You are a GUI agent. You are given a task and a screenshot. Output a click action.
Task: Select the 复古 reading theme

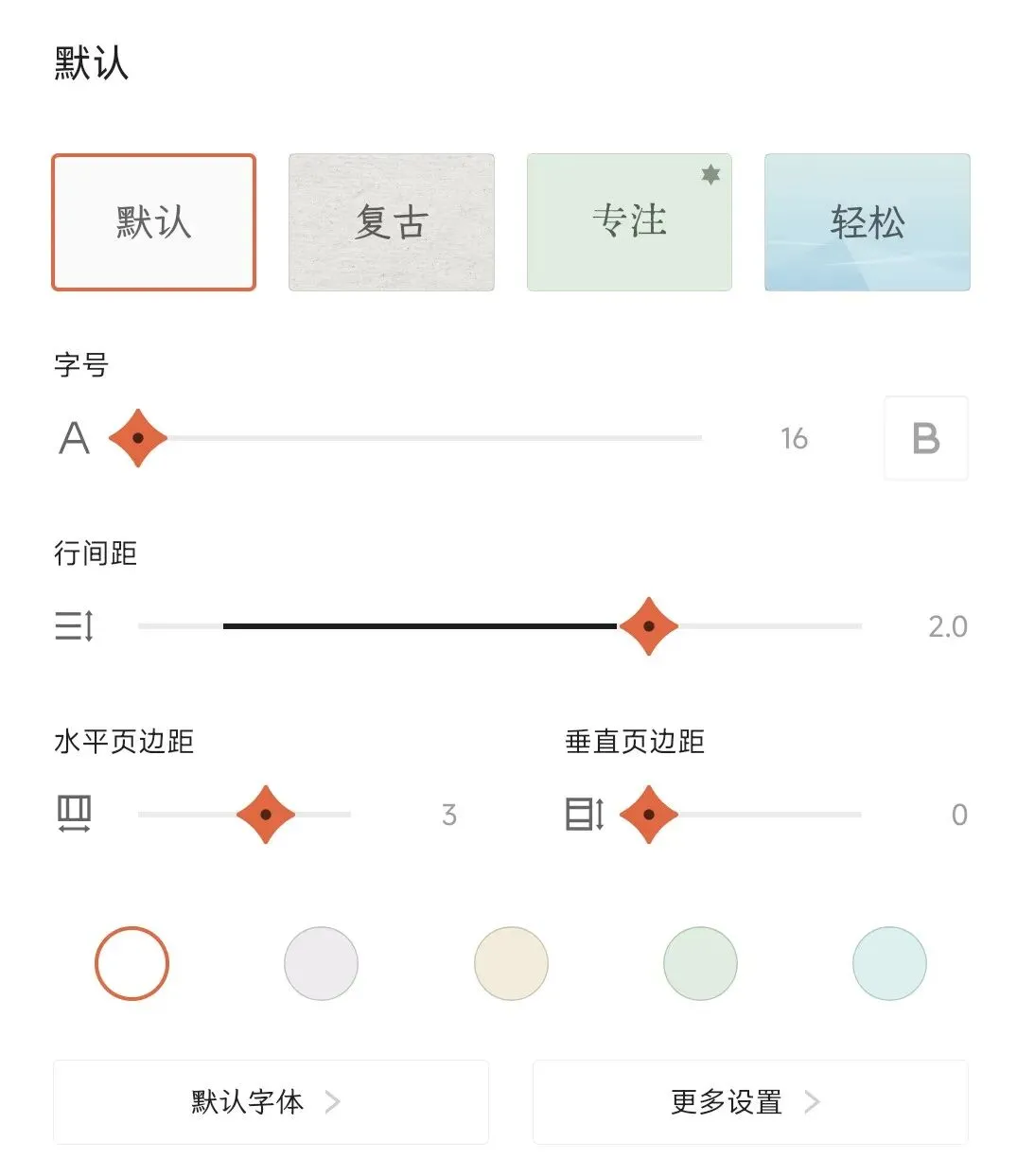click(x=392, y=222)
